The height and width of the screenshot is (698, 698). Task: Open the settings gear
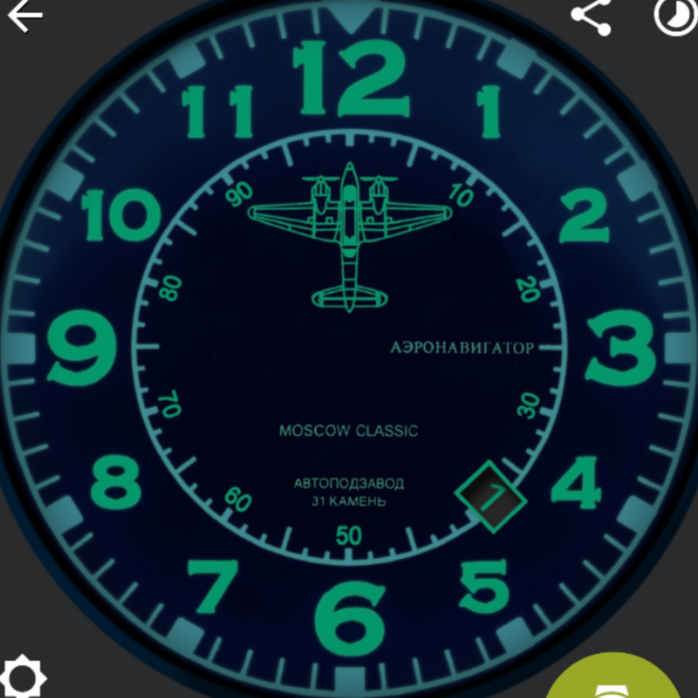22,678
